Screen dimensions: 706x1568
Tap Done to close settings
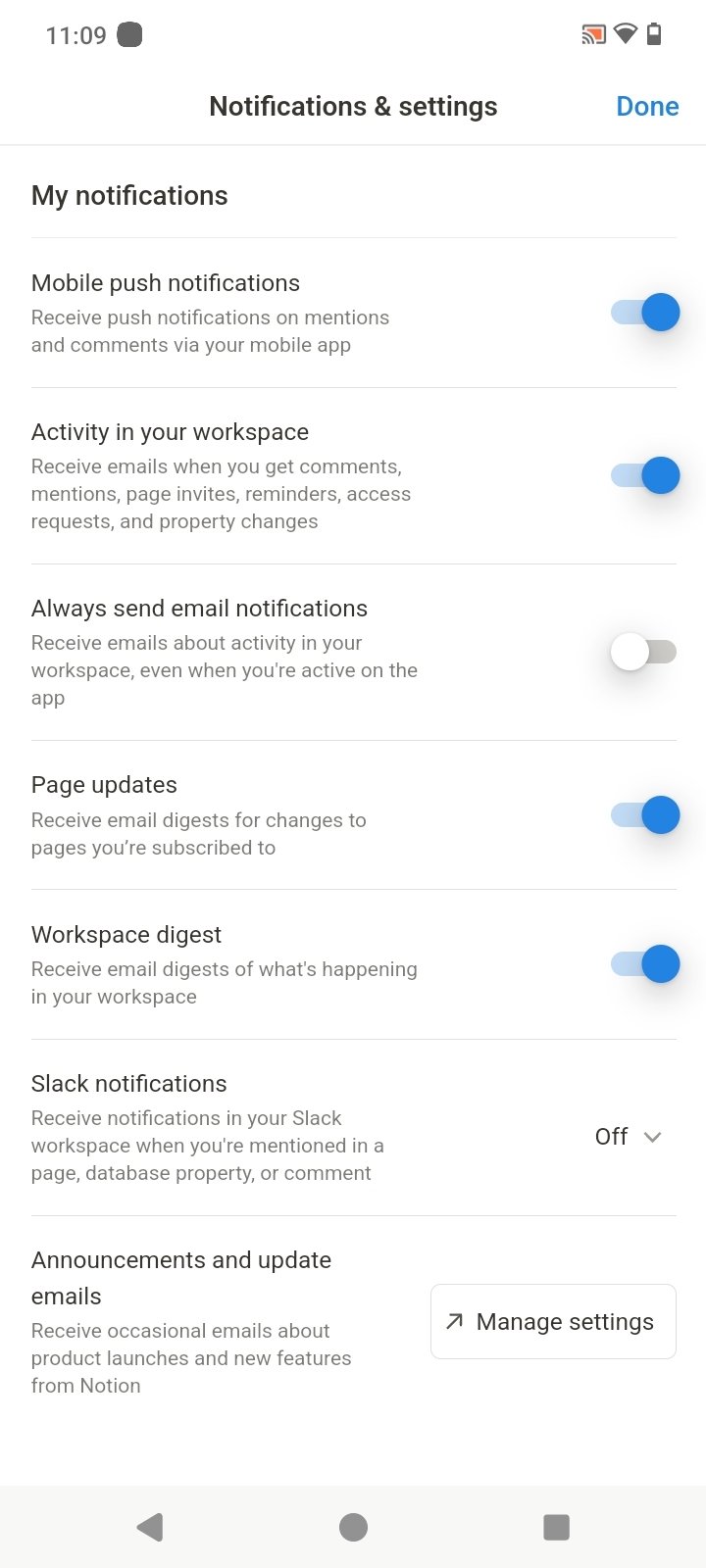pyautogui.click(x=647, y=106)
